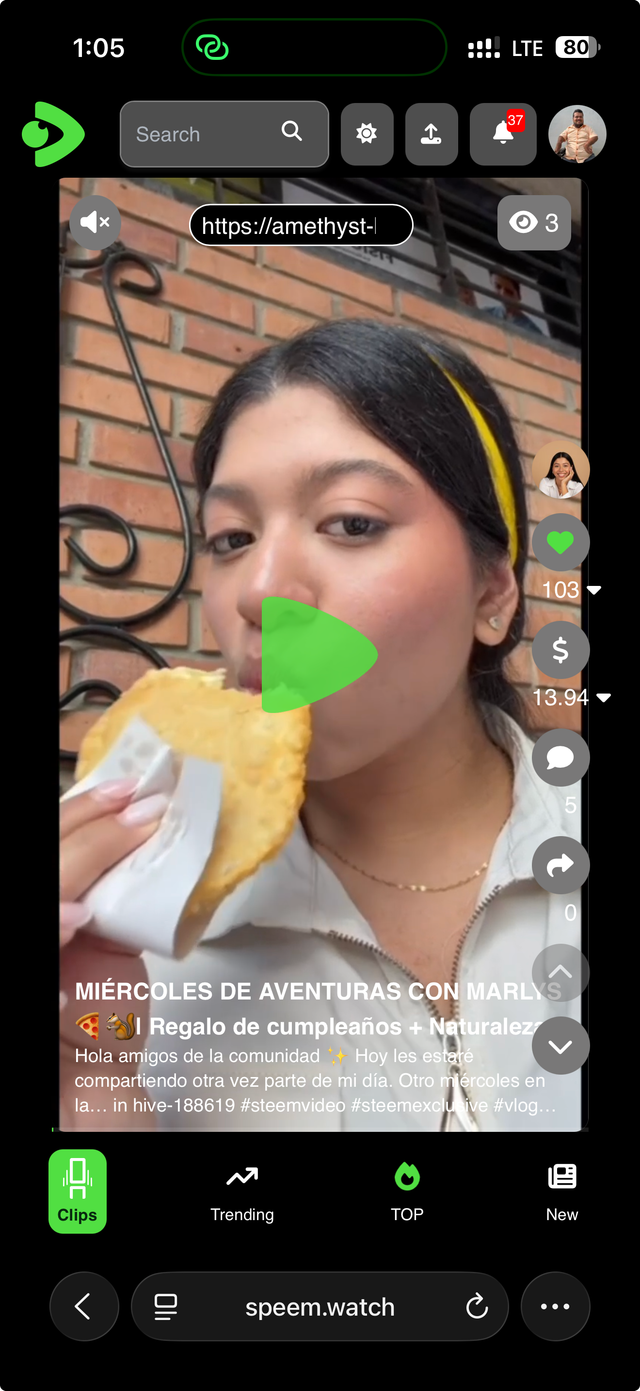Unmute the video sound

tap(95, 223)
